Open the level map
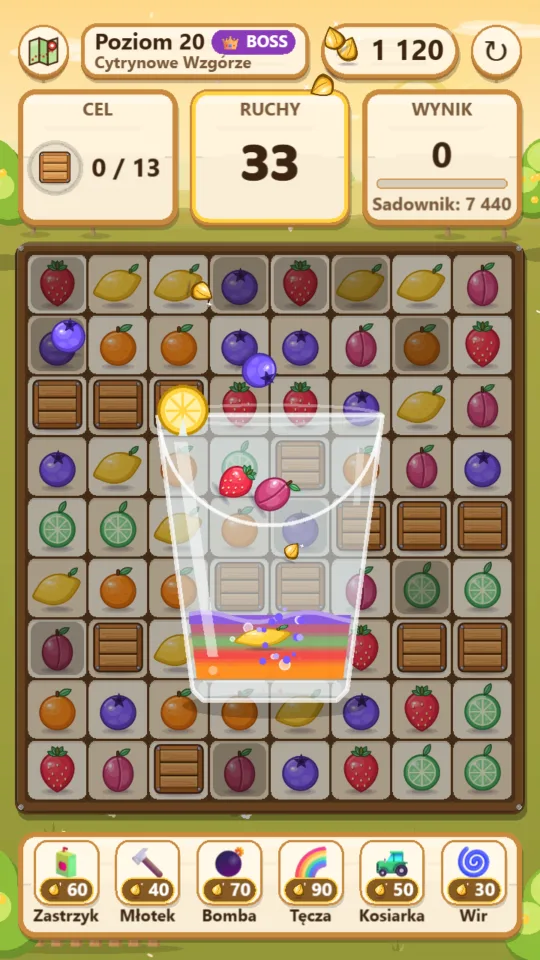Screen dimensions: 540x960 [43, 51]
